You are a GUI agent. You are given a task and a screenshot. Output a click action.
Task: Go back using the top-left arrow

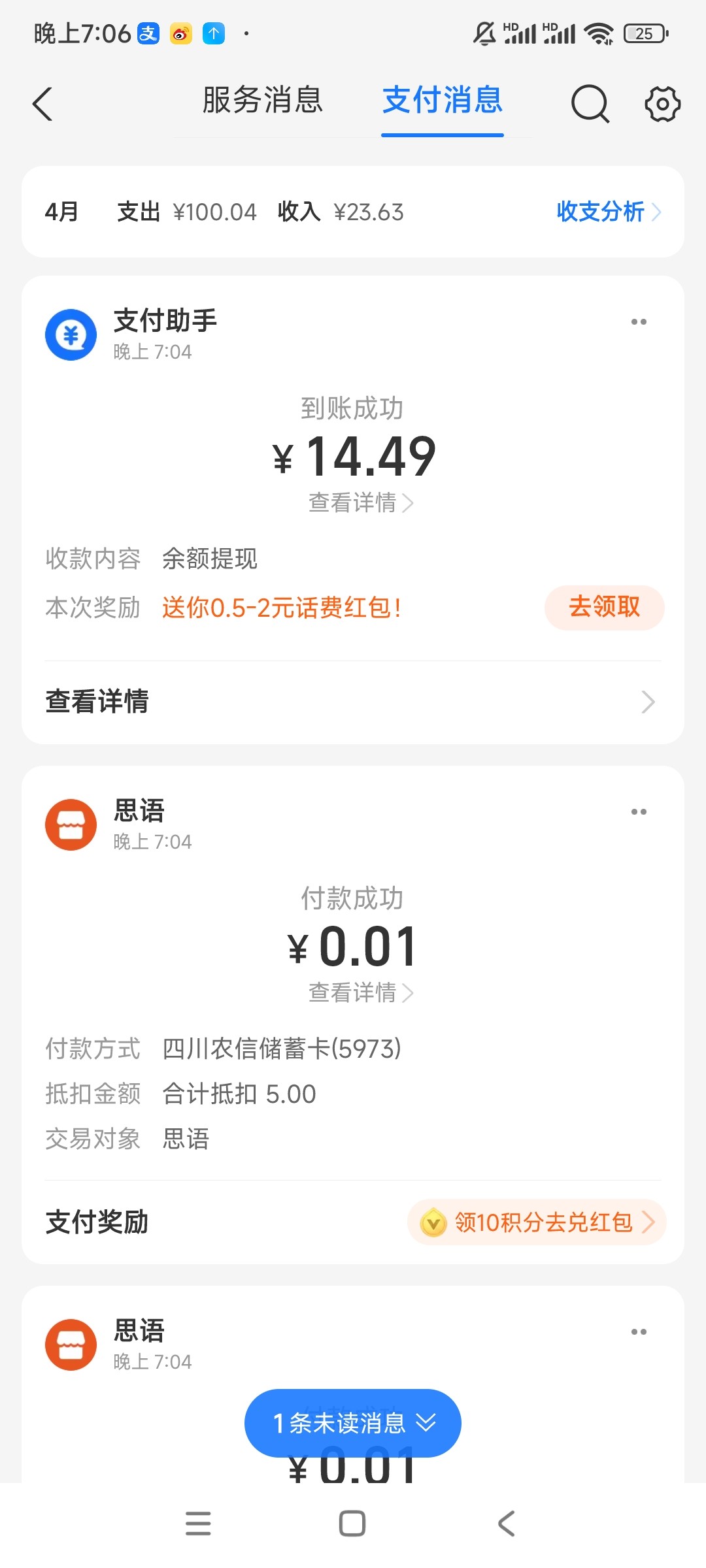point(42,104)
